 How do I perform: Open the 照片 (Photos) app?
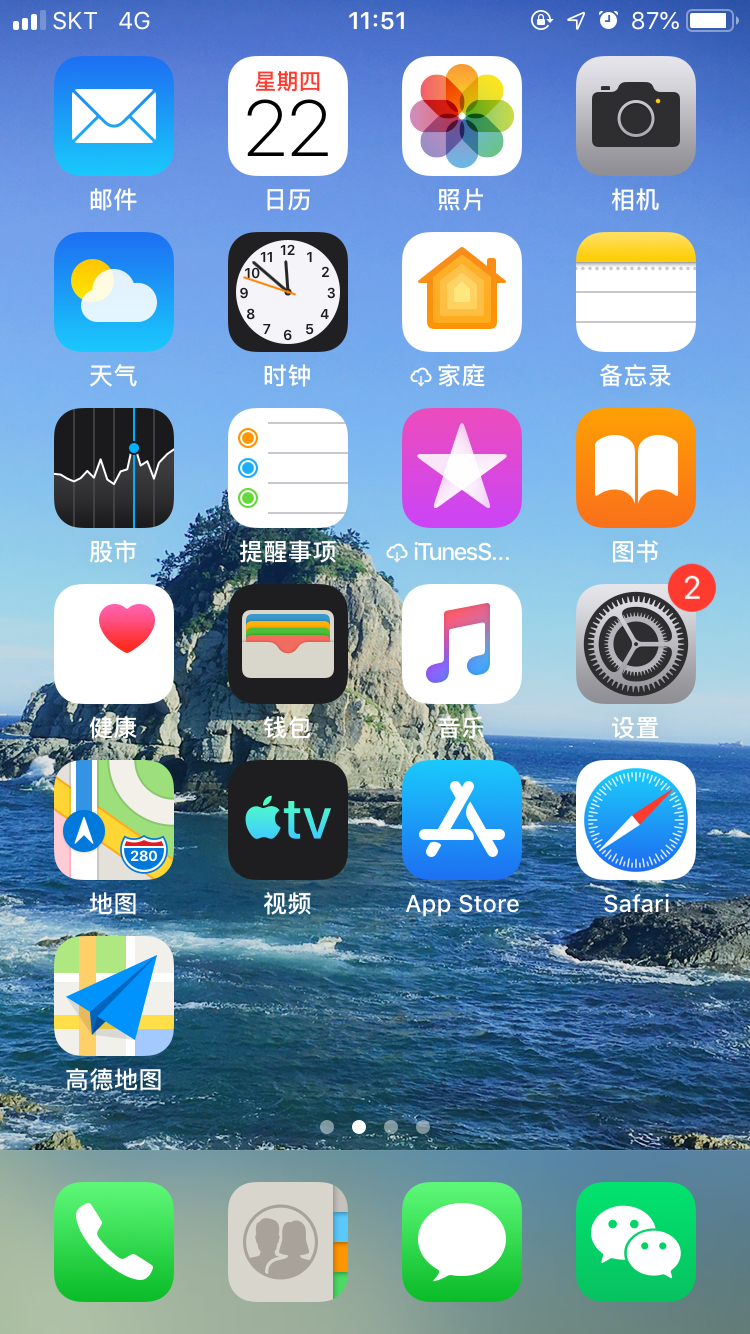pyautogui.click(x=461, y=116)
